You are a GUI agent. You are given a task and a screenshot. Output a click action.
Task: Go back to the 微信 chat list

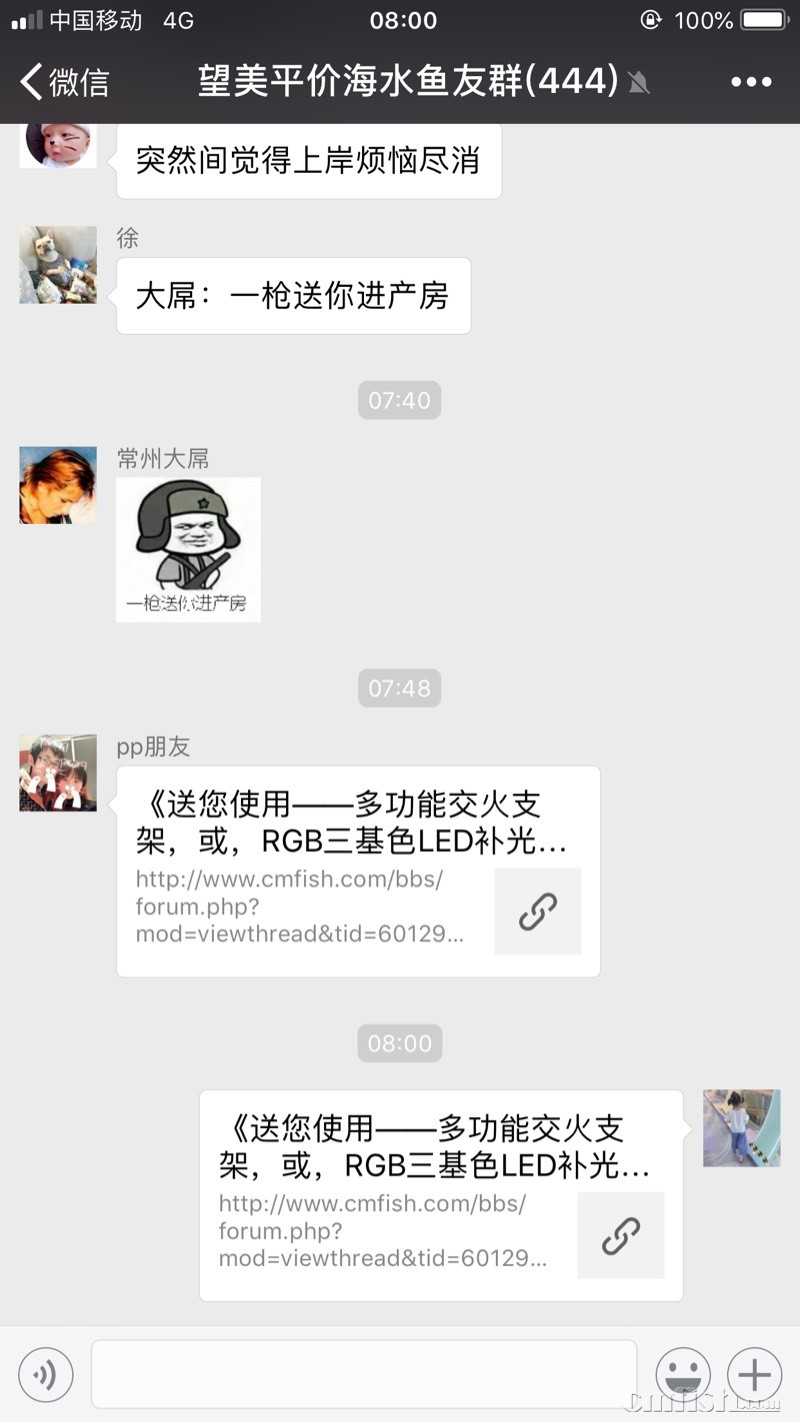65,82
